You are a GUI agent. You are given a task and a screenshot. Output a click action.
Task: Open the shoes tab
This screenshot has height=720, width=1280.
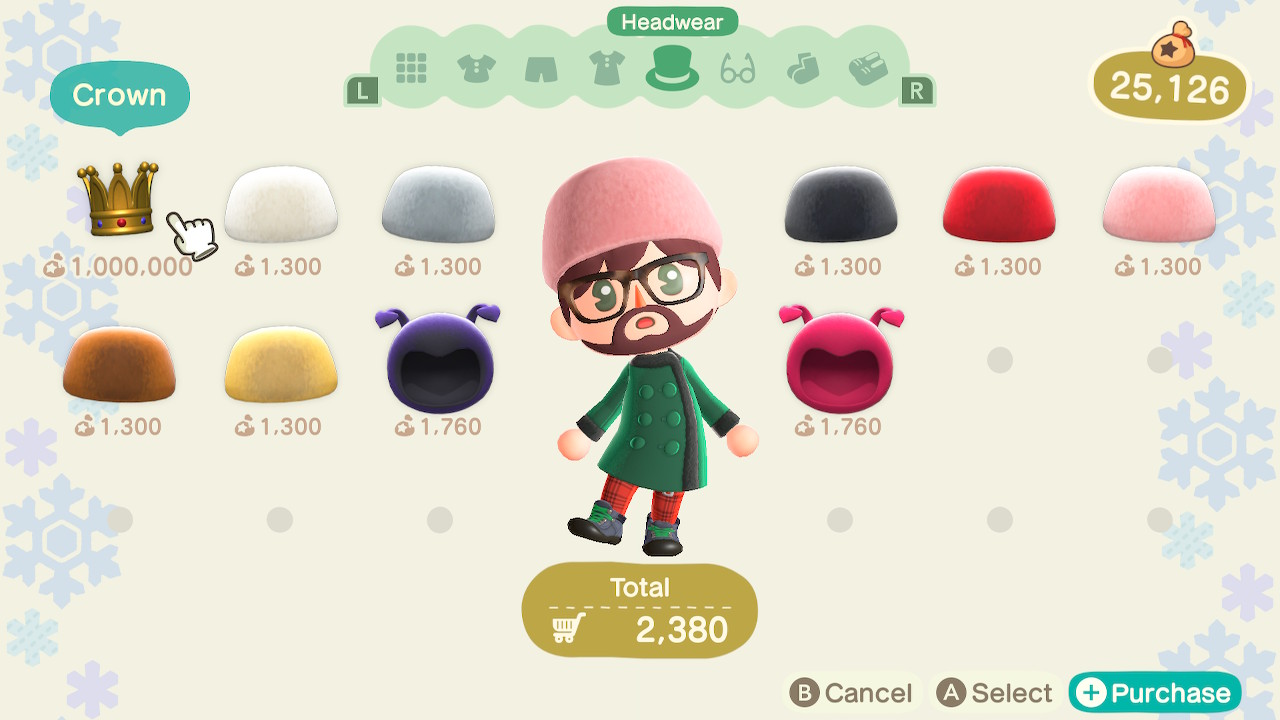(x=867, y=68)
